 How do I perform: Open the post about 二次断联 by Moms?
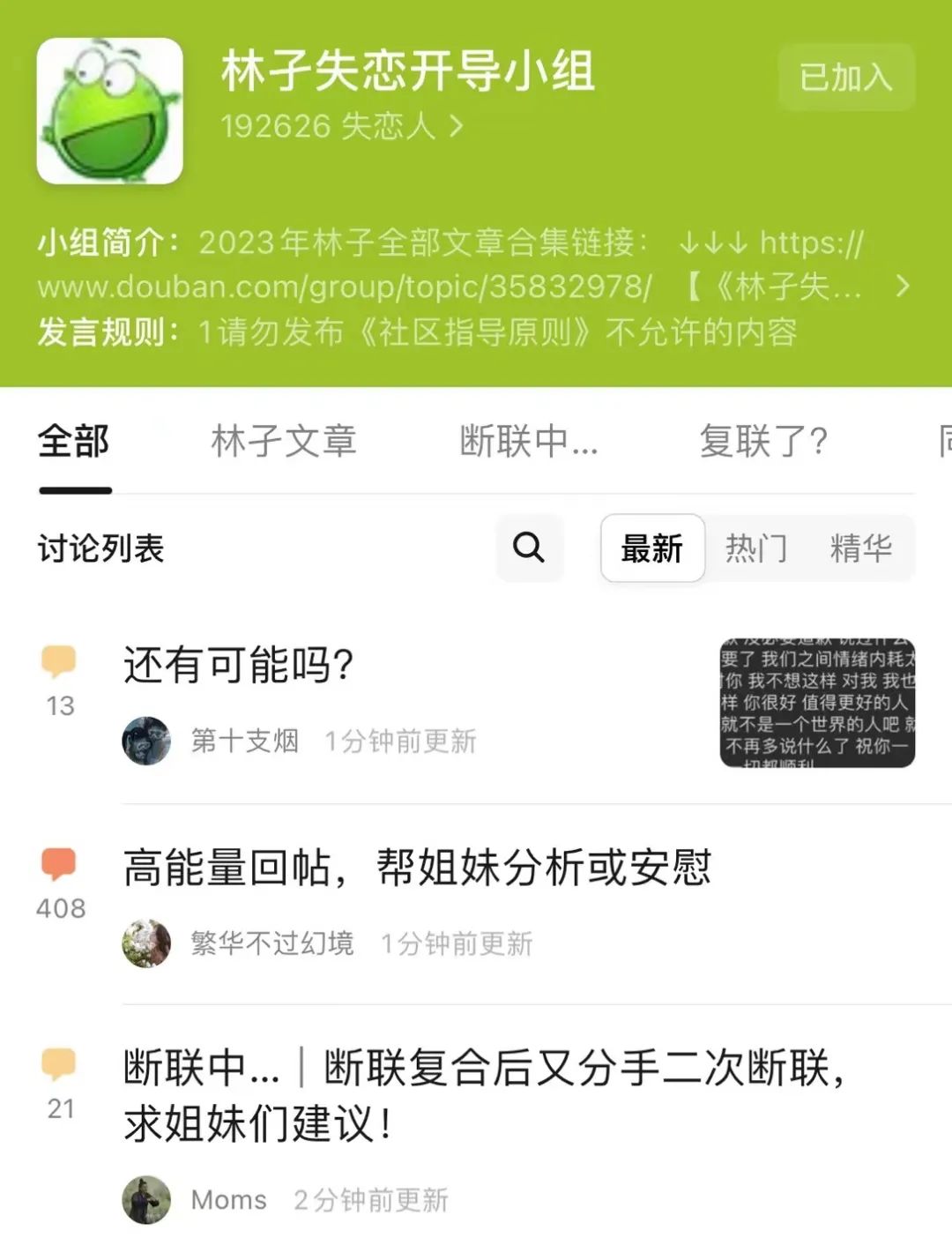[485, 1095]
